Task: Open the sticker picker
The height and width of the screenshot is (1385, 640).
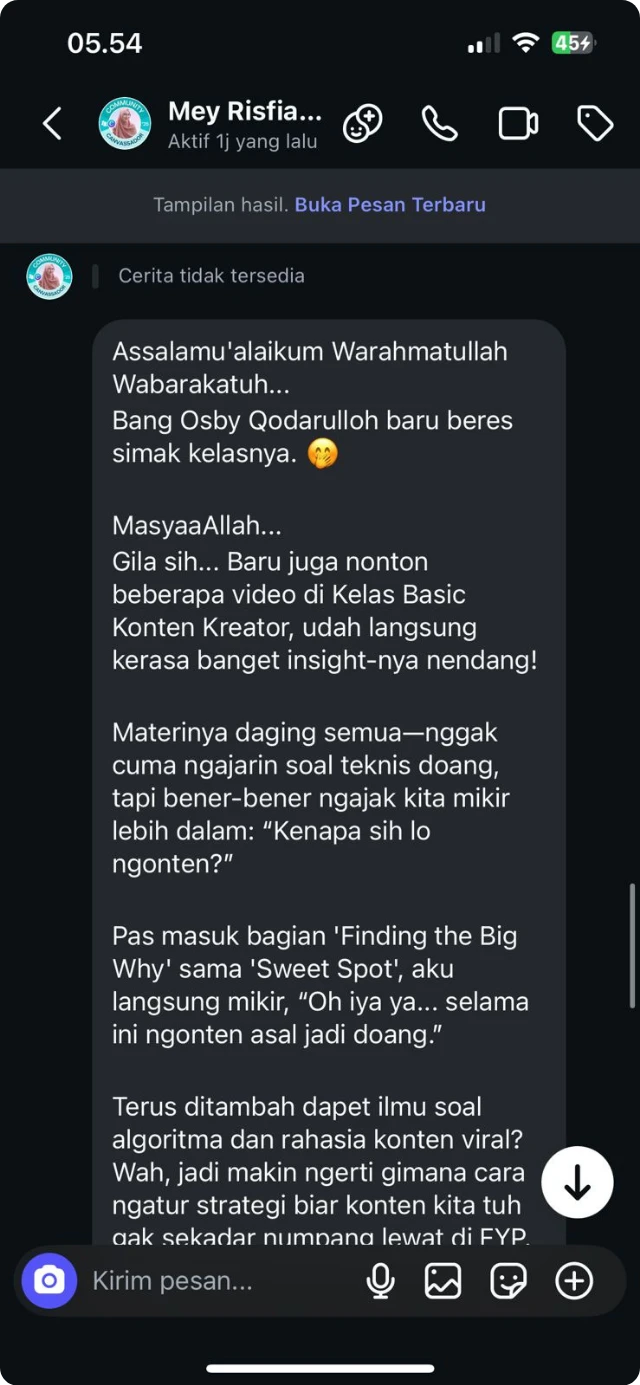Action: pyautogui.click(x=508, y=1281)
